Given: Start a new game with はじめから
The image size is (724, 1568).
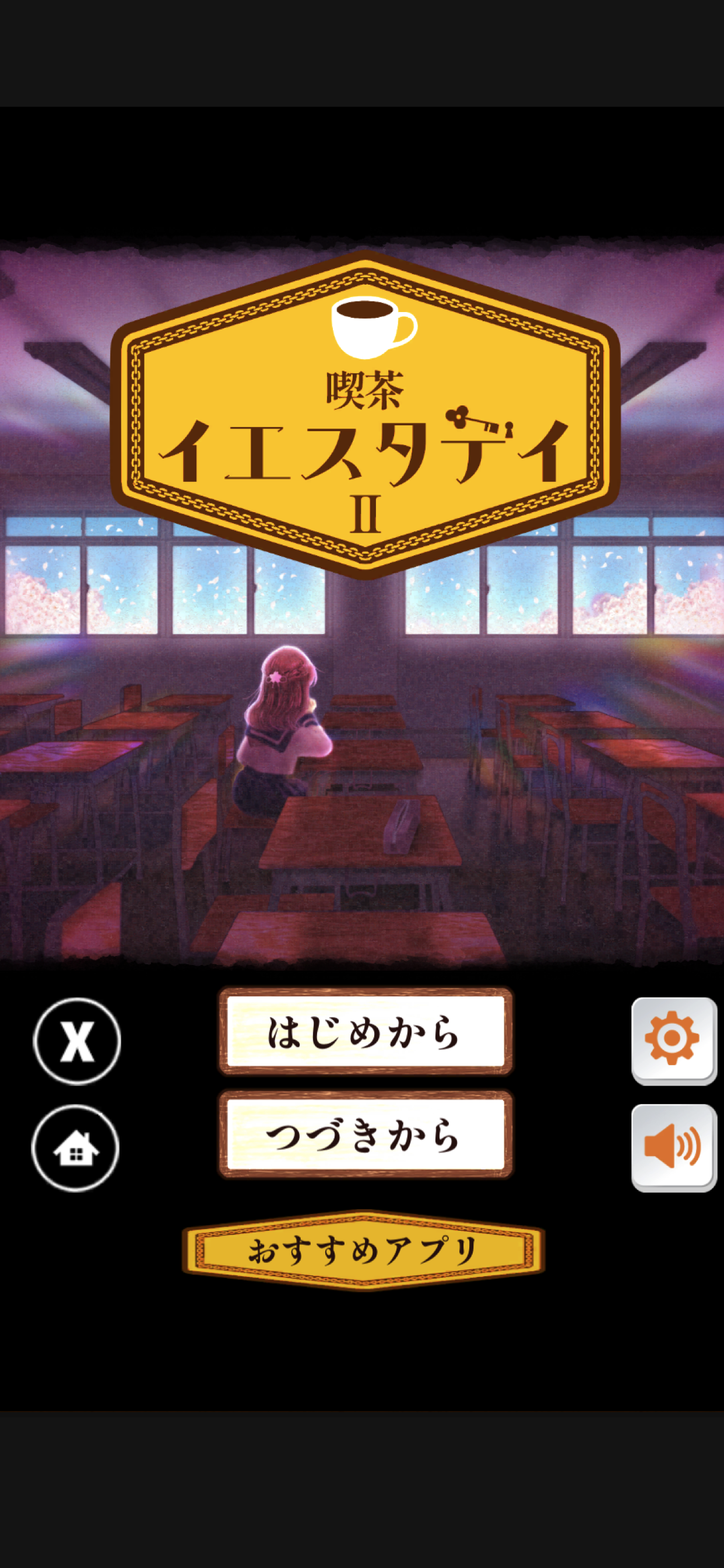Looking at the screenshot, I should 365,1032.
